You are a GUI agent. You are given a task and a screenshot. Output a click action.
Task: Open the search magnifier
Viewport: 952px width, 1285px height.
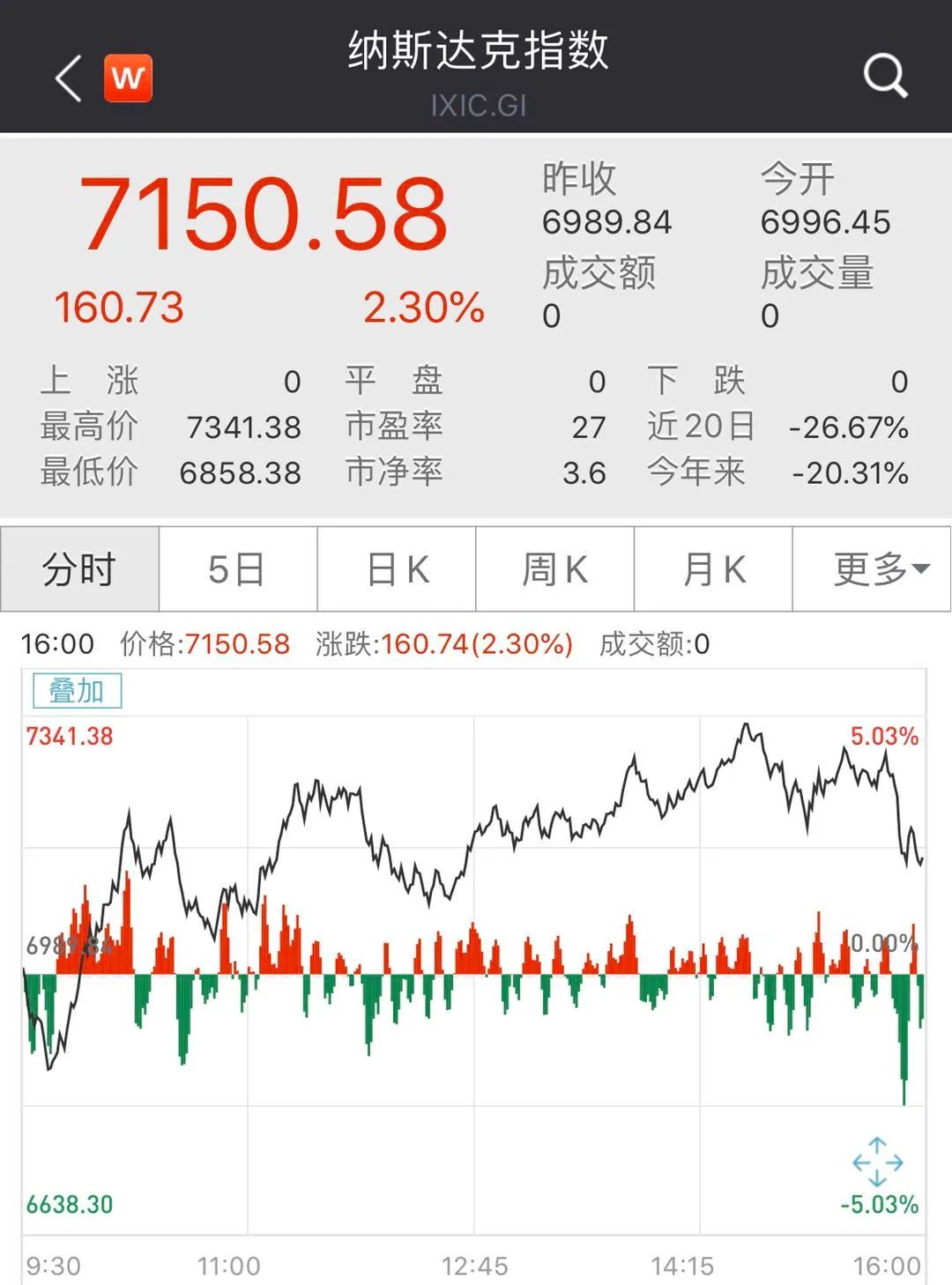(884, 76)
